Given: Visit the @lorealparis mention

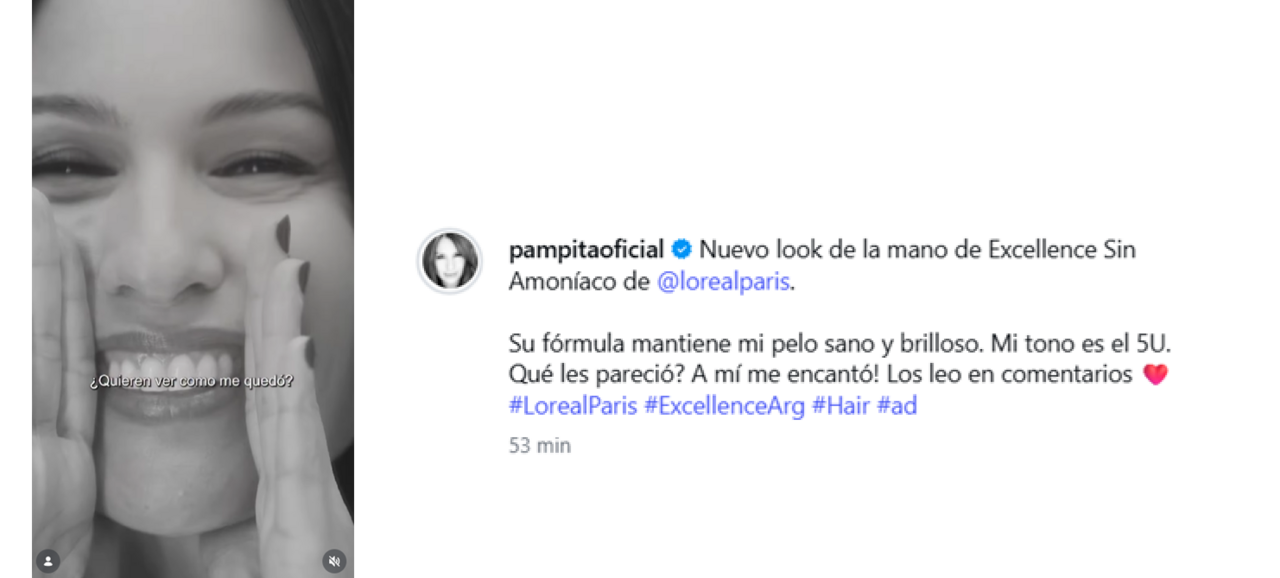Looking at the screenshot, I should click(724, 282).
